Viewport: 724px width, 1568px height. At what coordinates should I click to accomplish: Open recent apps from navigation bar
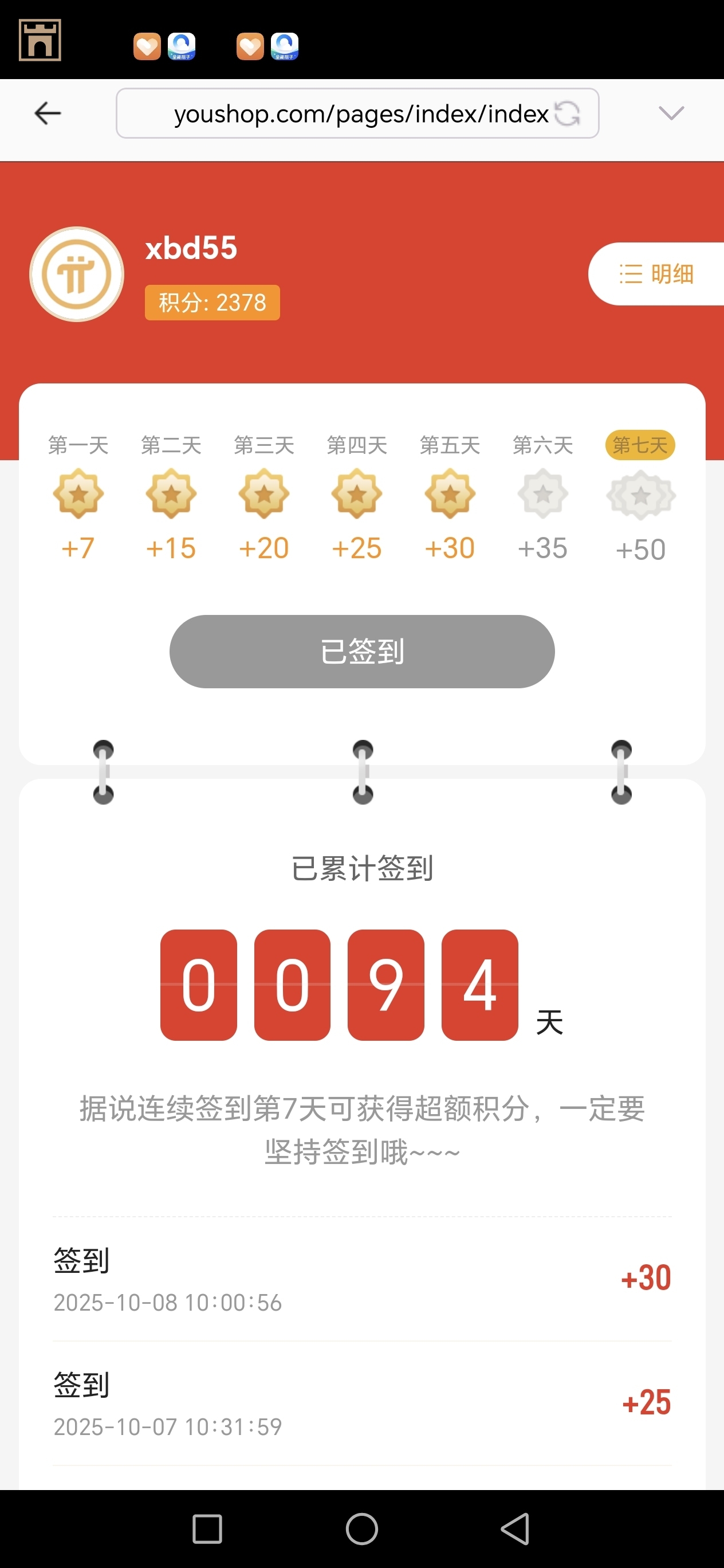pyautogui.click(x=207, y=1528)
